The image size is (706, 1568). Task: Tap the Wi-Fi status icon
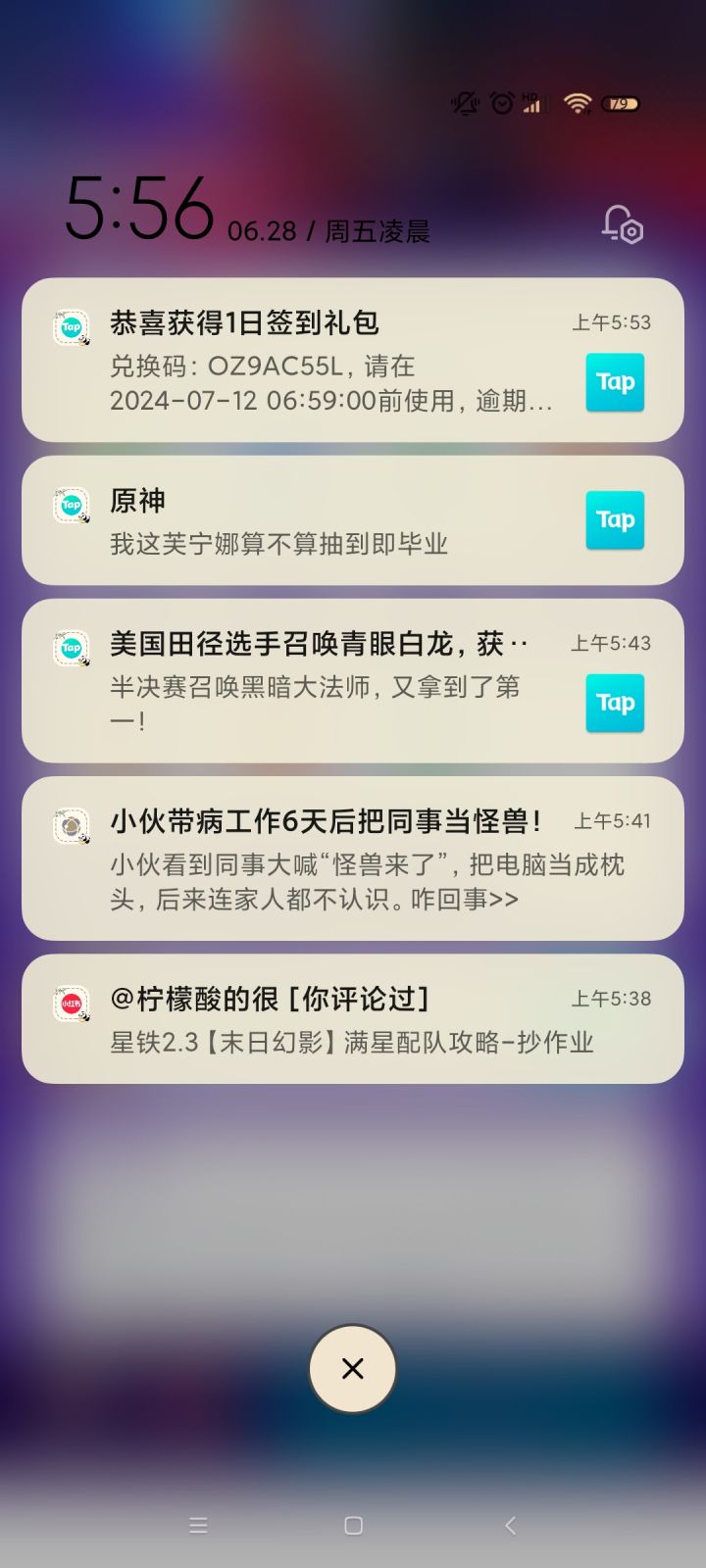(x=577, y=102)
